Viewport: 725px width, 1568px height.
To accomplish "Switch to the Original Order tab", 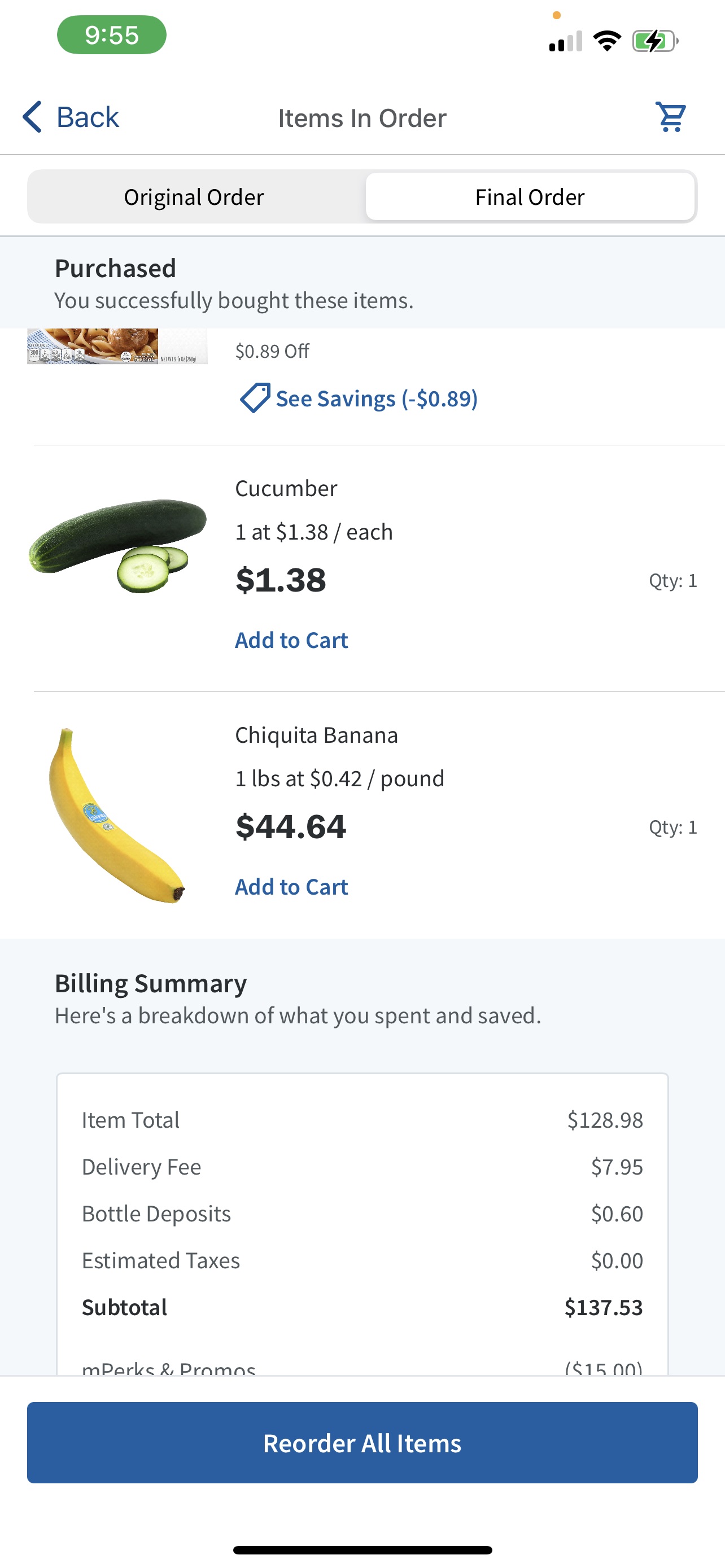I will (194, 196).
